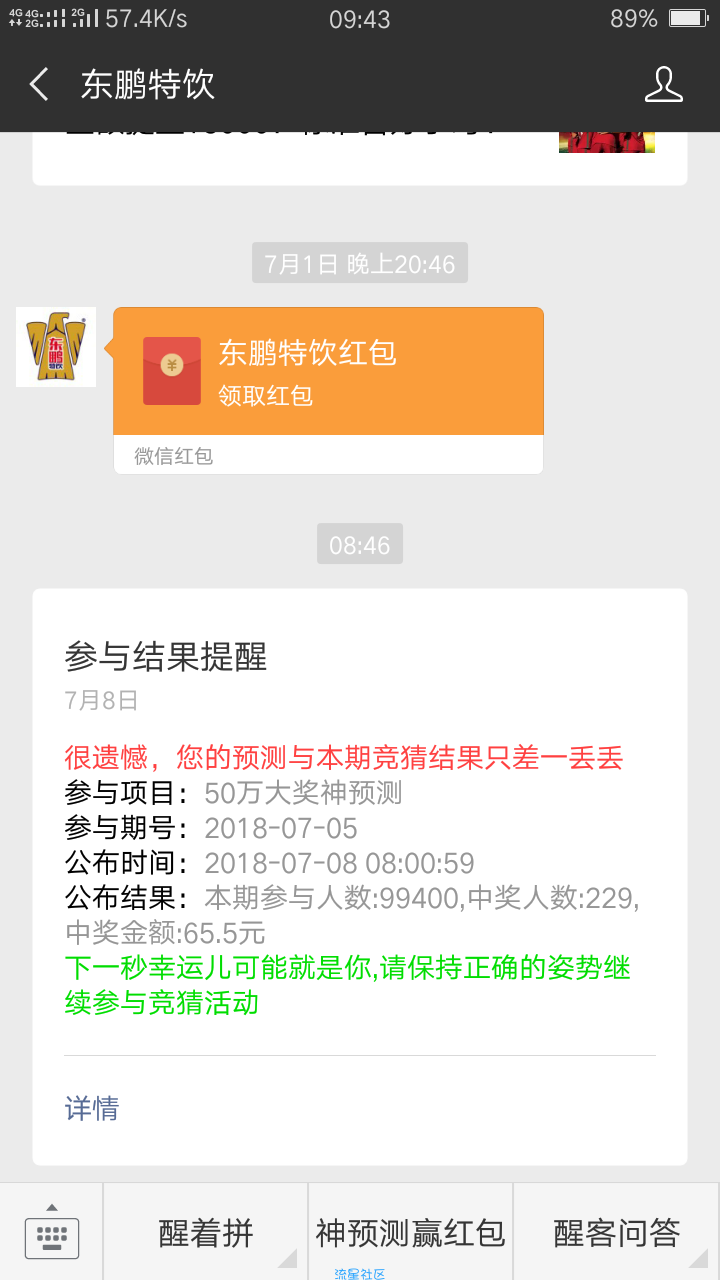Image resolution: width=720 pixels, height=1280 pixels.
Task: Switch to keyboard input mode
Action: click(x=52, y=1233)
